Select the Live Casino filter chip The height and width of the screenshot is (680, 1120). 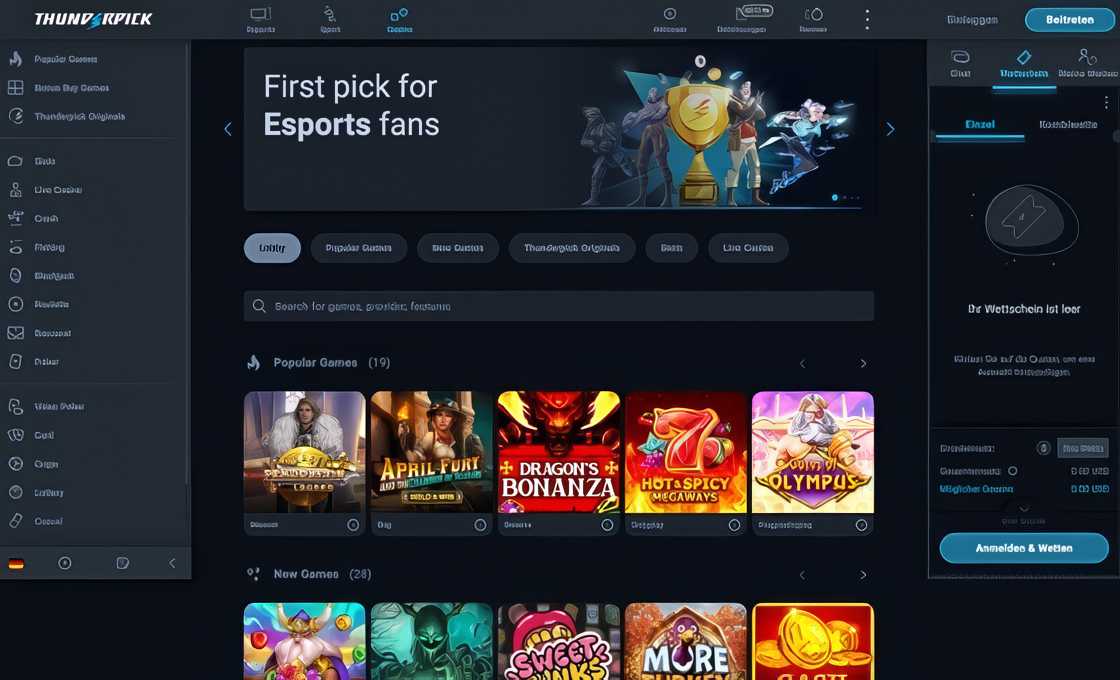[x=748, y=248]
